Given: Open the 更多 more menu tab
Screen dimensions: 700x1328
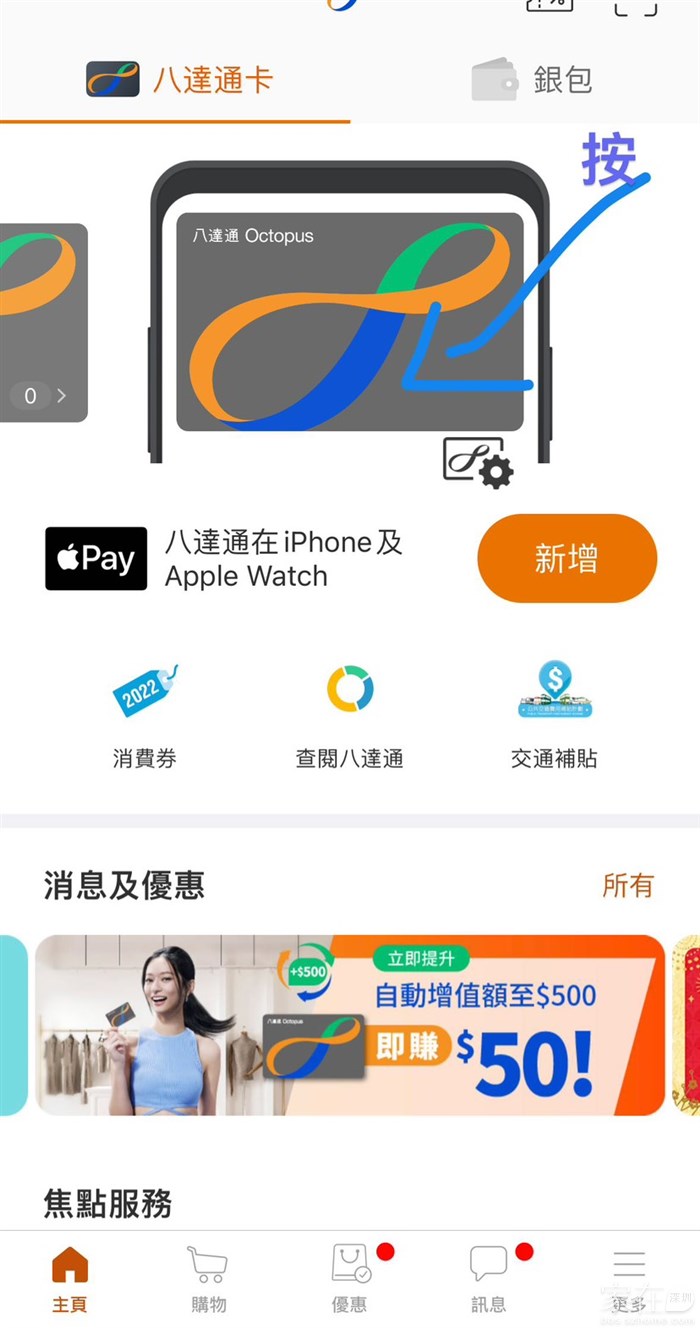Looking at the screenshot, I should (x=629, y=1279).
